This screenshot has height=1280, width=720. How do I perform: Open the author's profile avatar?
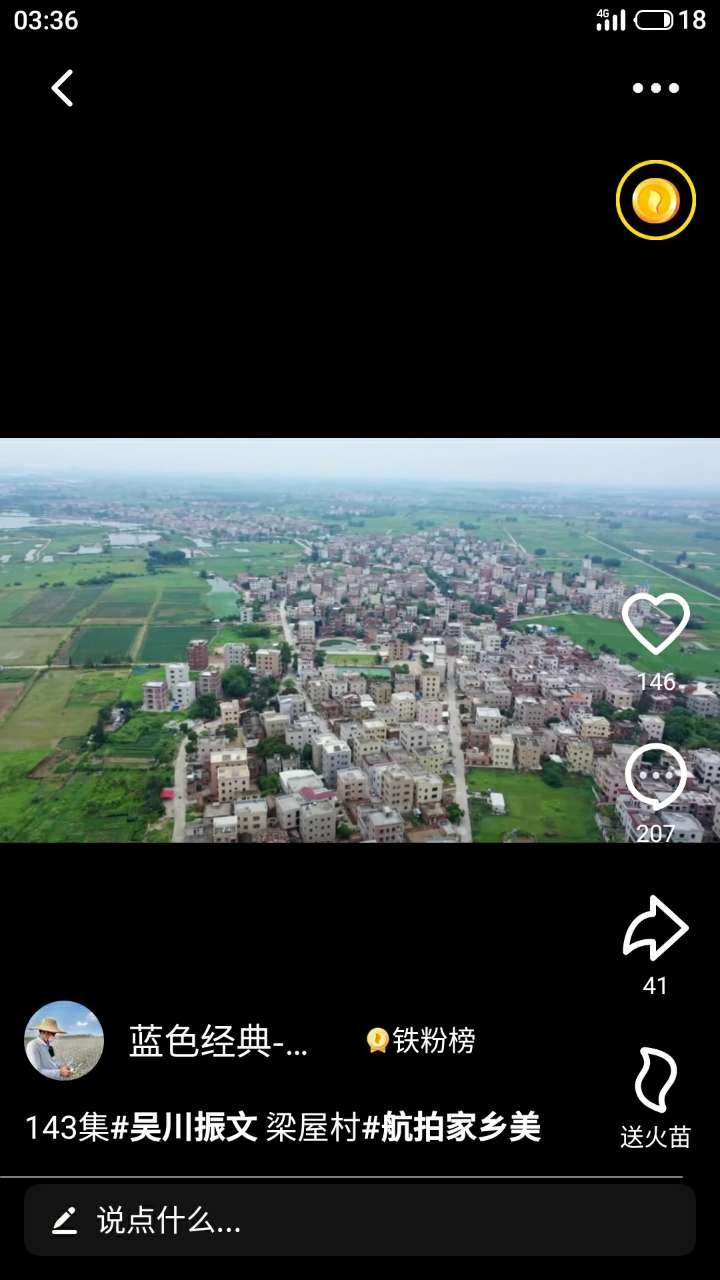[x=64, y=1041]
